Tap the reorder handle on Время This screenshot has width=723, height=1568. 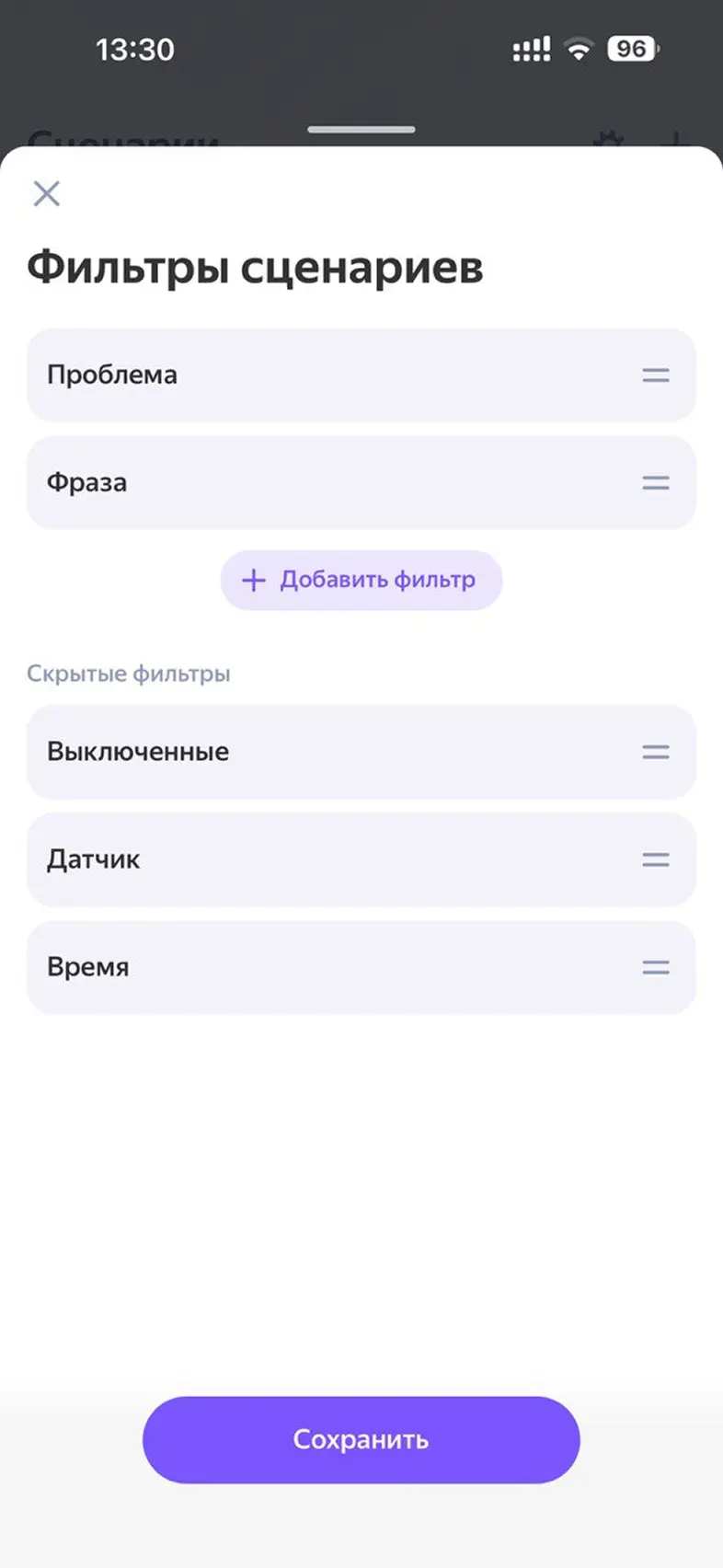pos(656,967)
